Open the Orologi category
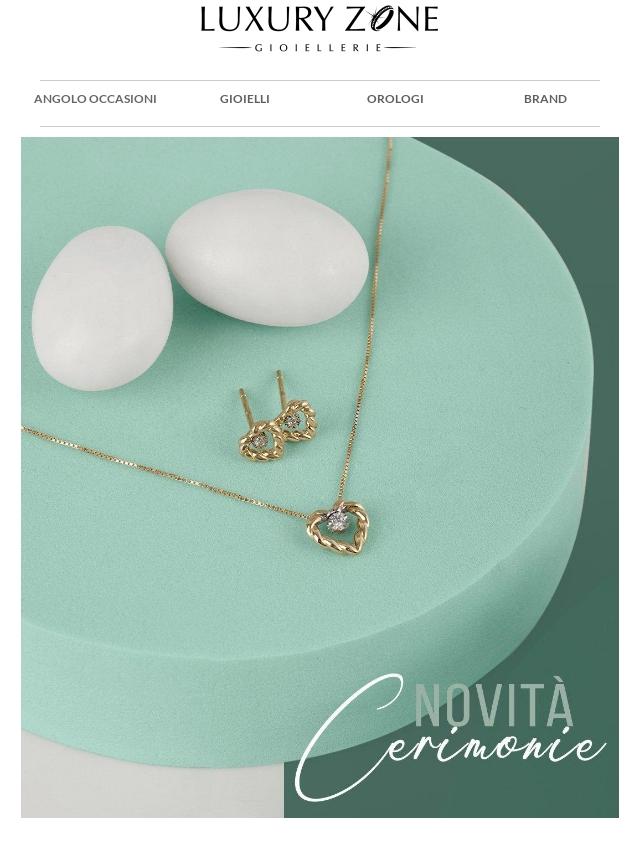 pos(395,99)
